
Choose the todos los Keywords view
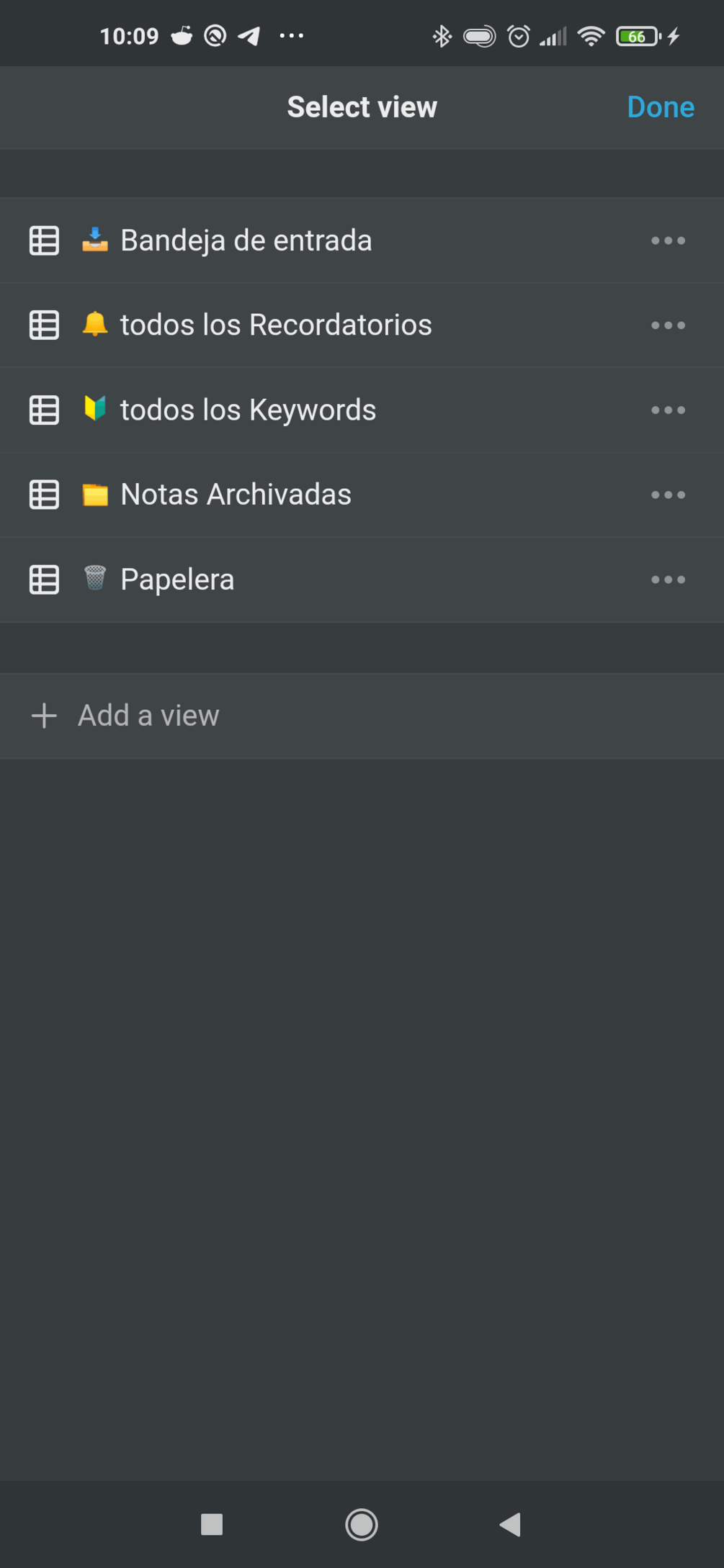pos(247,410)
